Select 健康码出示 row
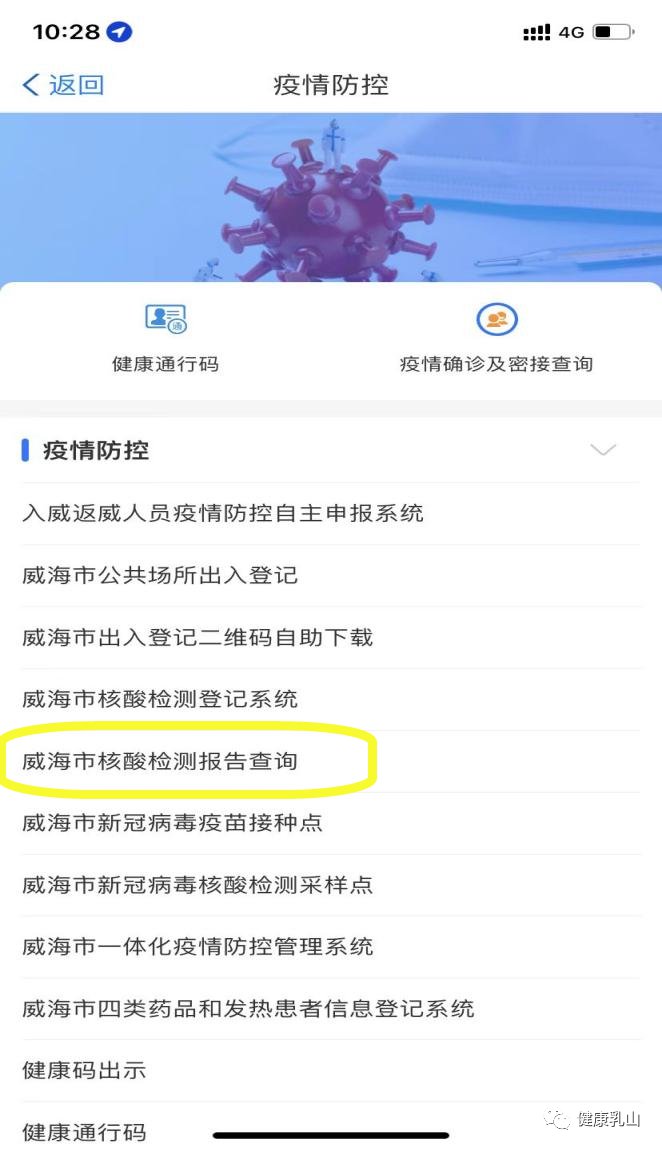This screenshot has height=1149, width=662. tap(84, 1070)
